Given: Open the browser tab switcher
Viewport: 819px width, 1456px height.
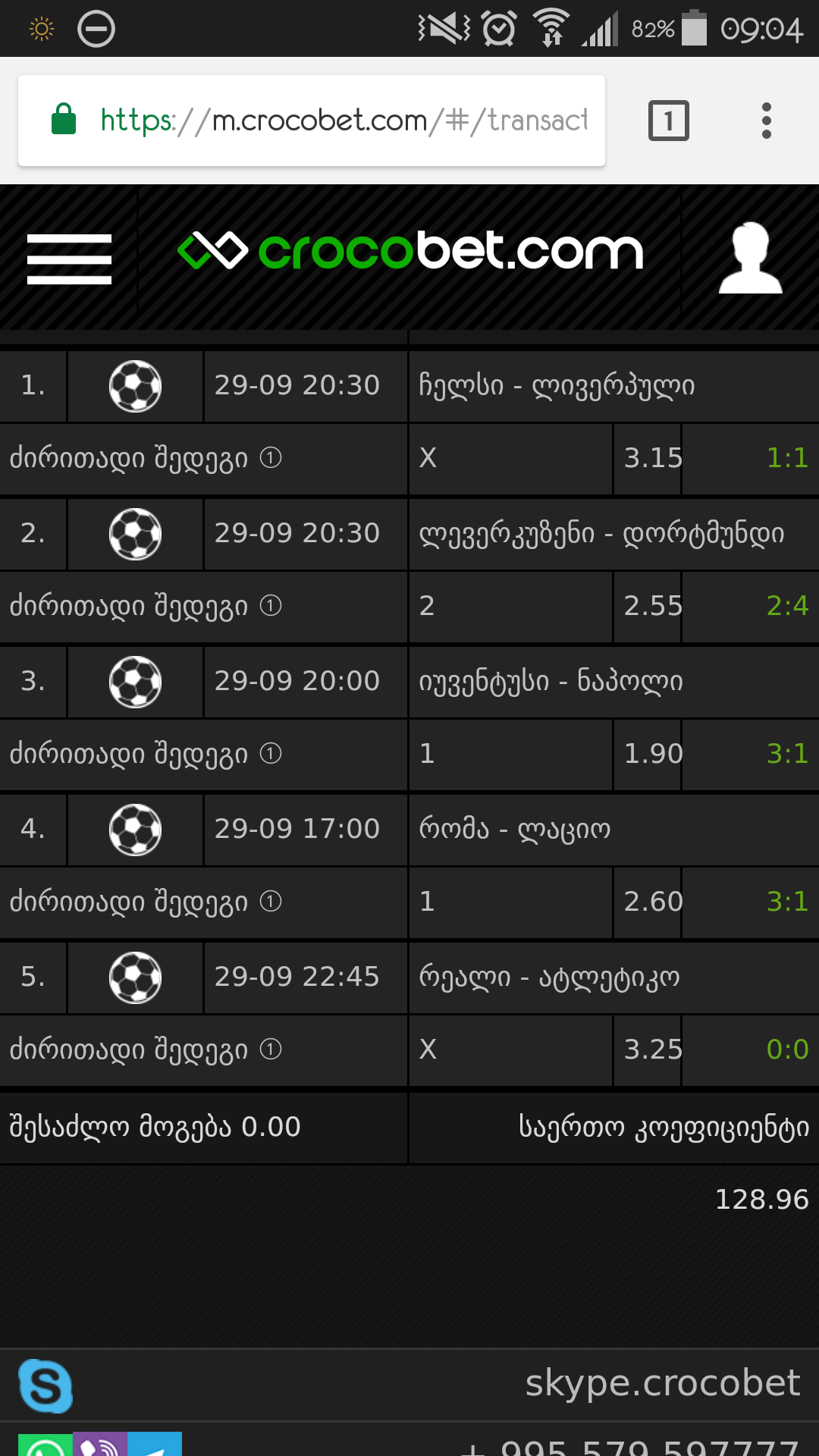Looking at the screenshot, I should coord(668,120).
